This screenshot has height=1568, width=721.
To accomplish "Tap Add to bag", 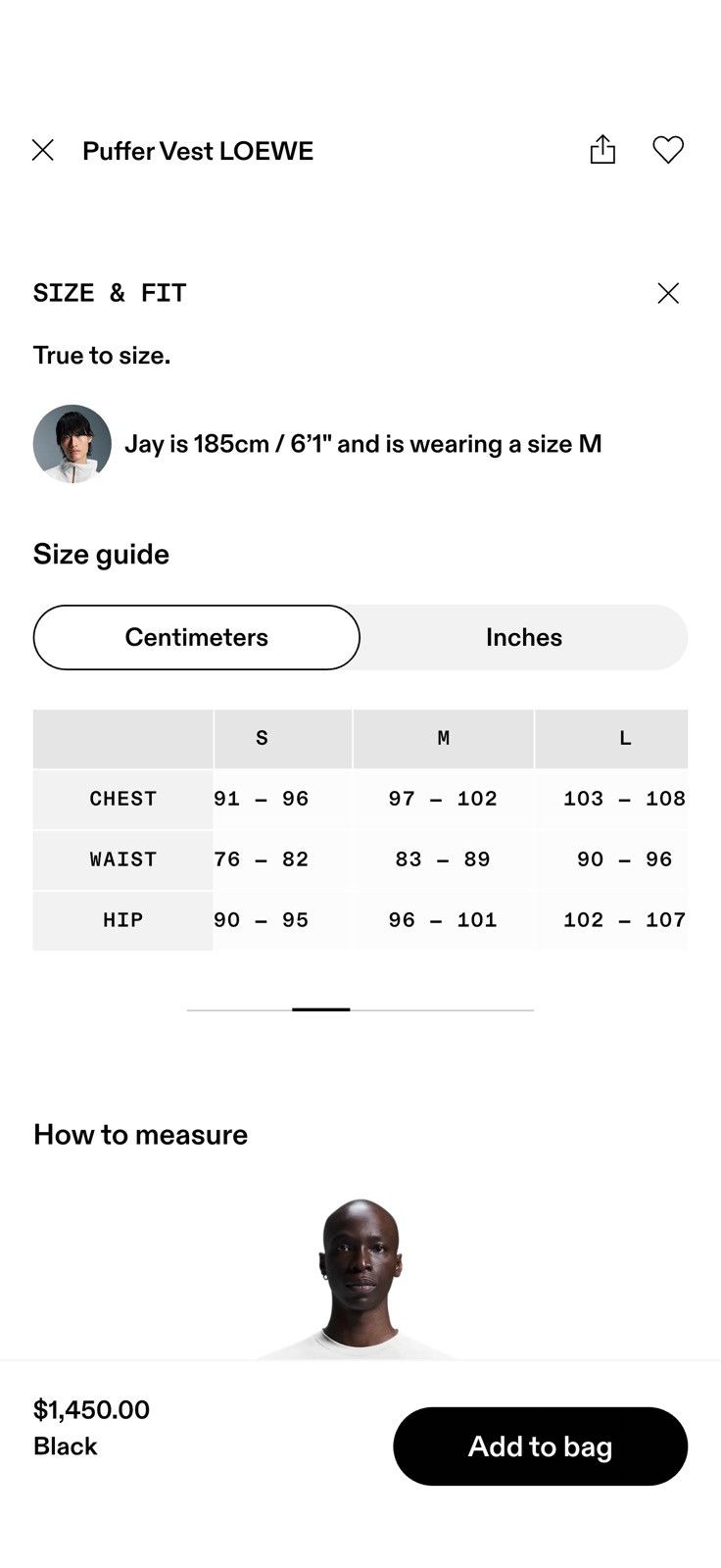I will click(540, 1446).
